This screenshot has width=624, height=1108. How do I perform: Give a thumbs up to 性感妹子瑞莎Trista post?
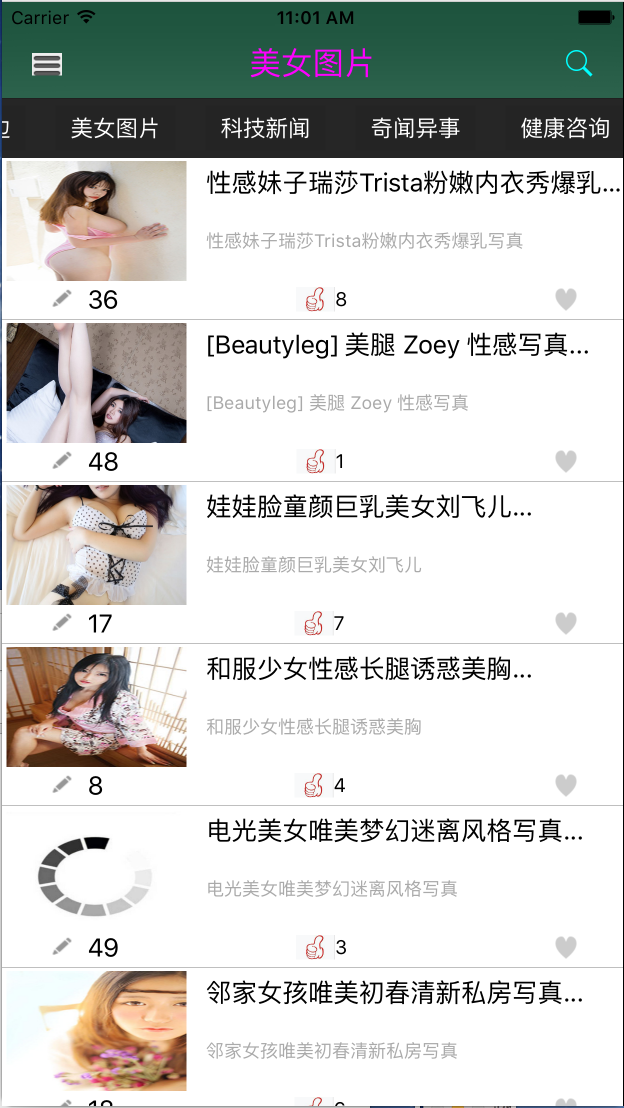[314, 299]
